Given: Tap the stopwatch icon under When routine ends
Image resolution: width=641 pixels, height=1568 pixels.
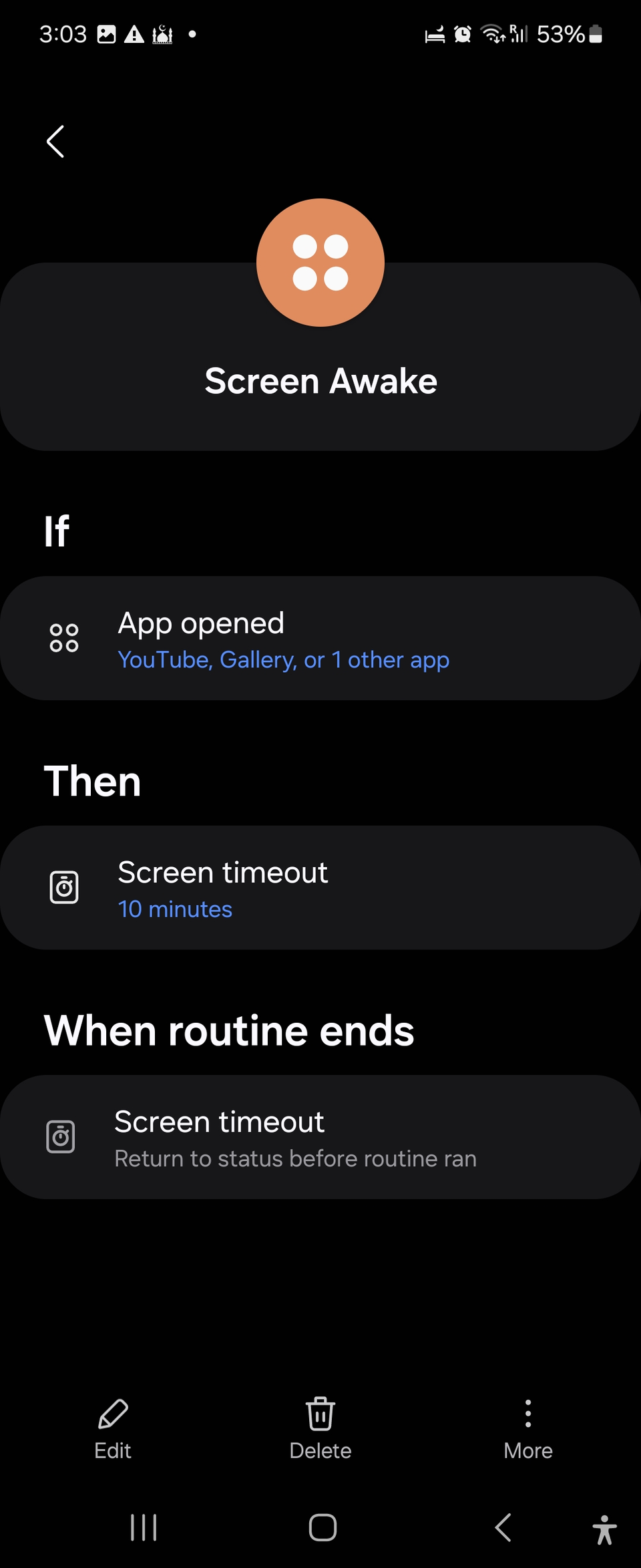Looking at the screenshot, I should click(61, 1136).
